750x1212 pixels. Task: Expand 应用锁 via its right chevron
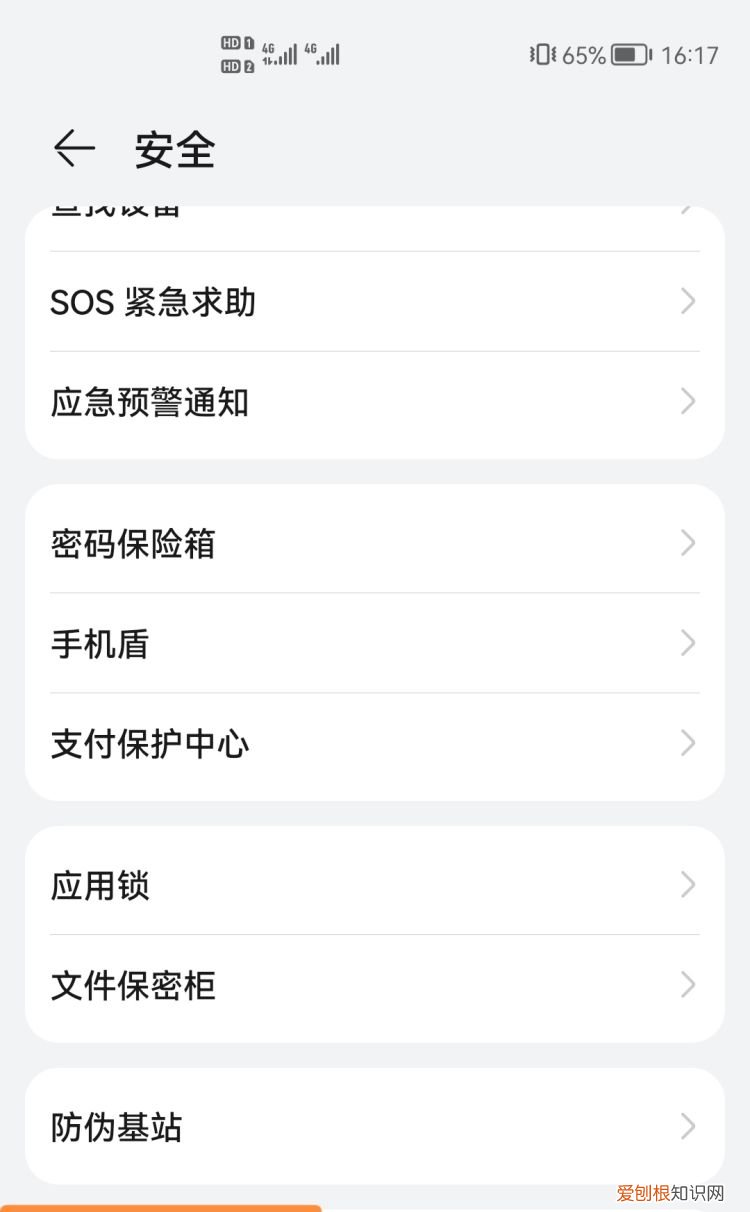pyautogui.click(x=687, y=884)
